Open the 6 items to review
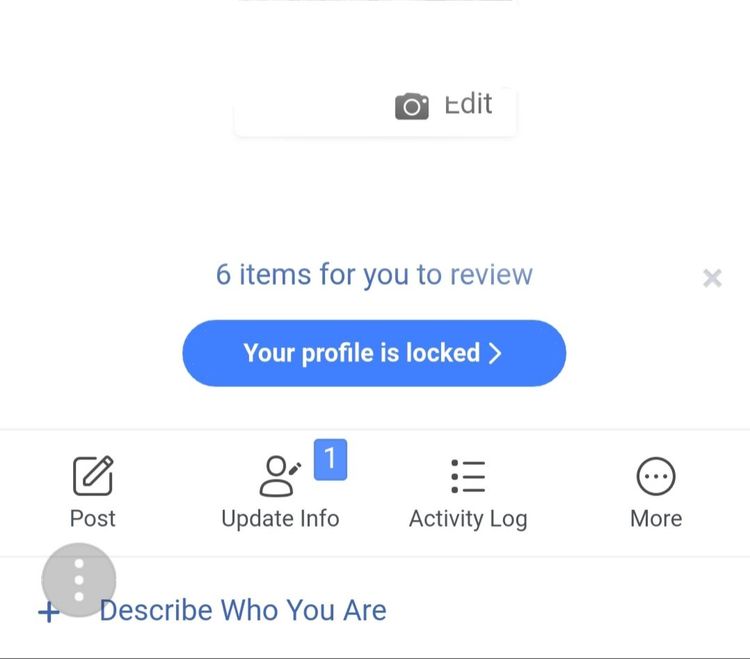 [374, 275]
